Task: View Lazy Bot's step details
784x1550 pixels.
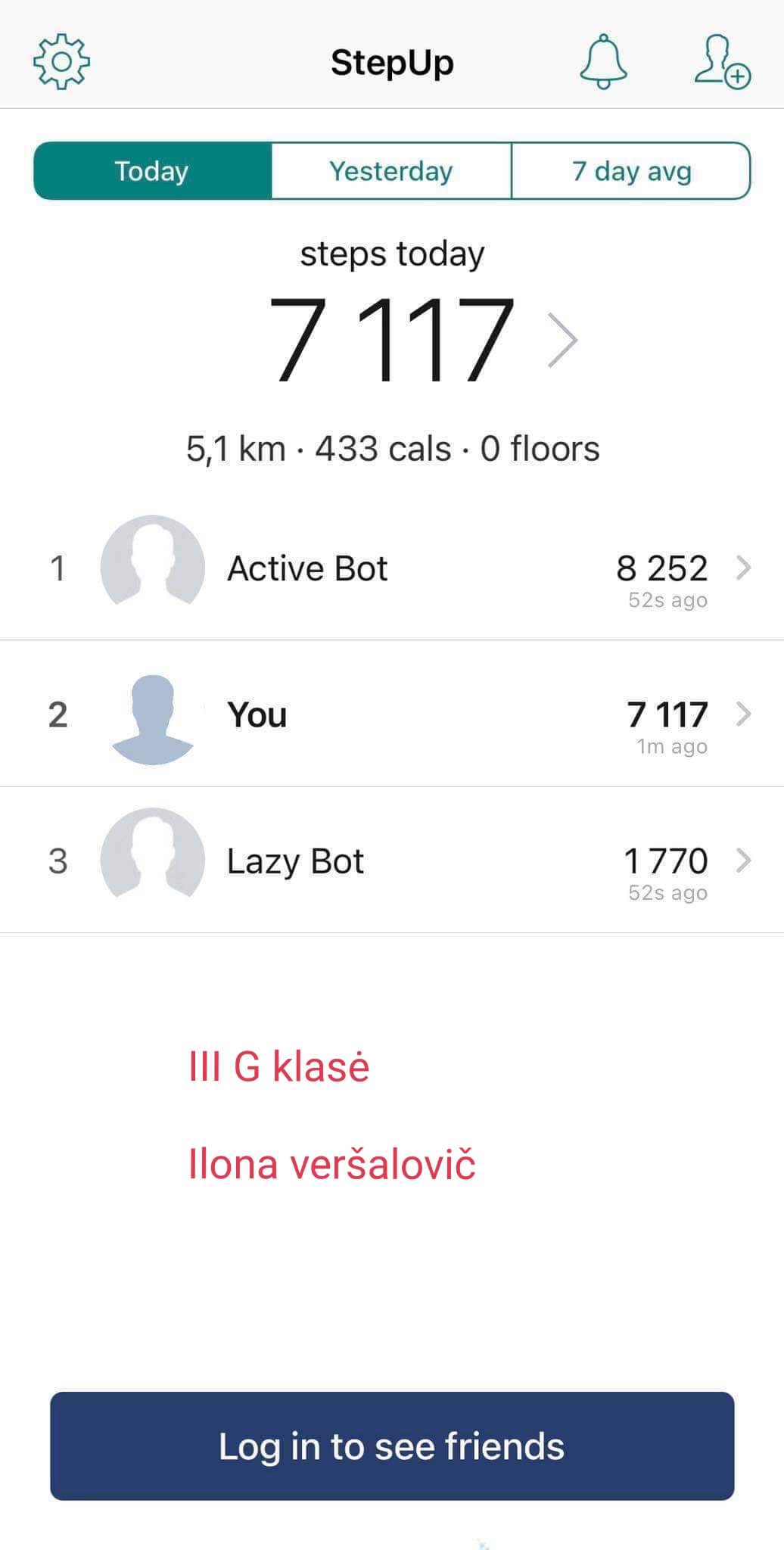Action: (392, 861)
